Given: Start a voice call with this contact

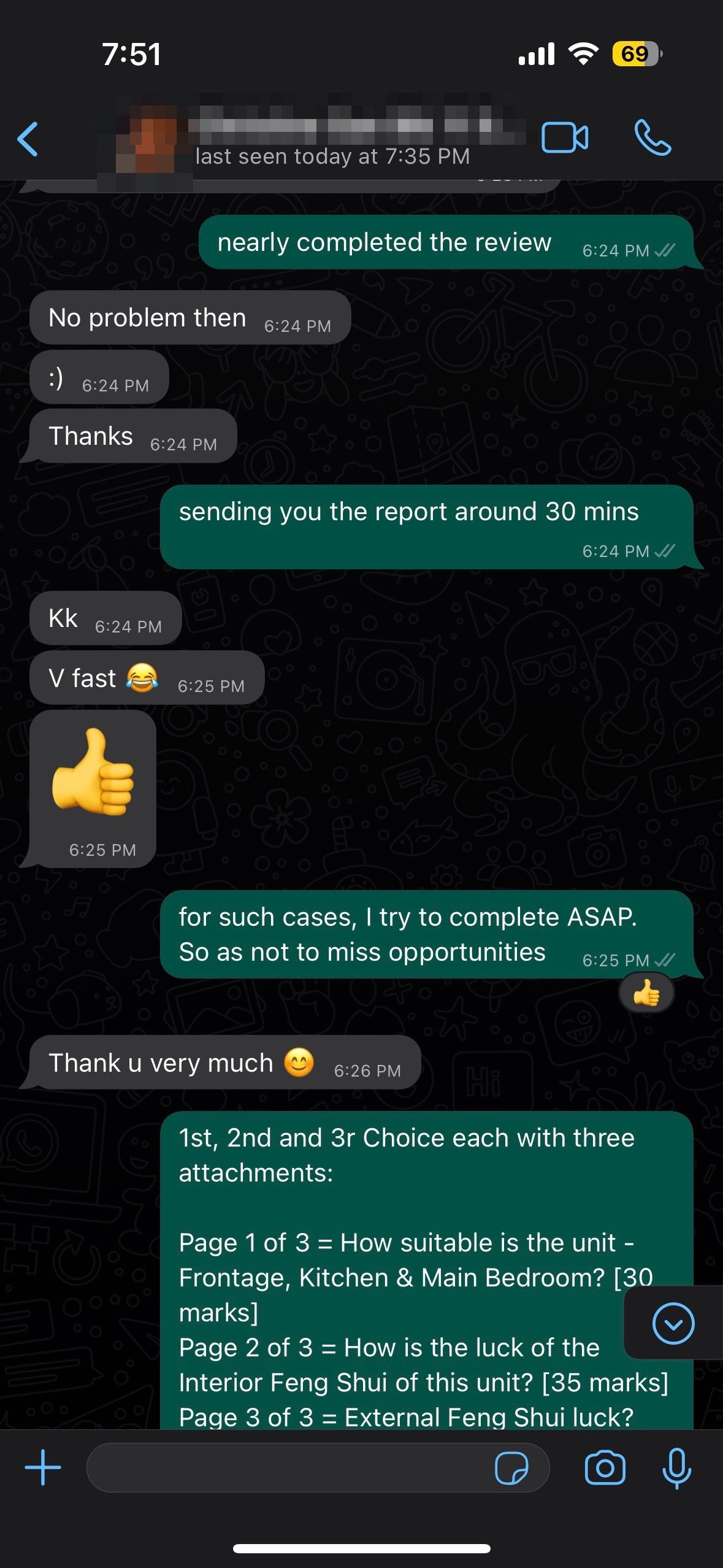Looking at the screenshot, I should point(652,137).
